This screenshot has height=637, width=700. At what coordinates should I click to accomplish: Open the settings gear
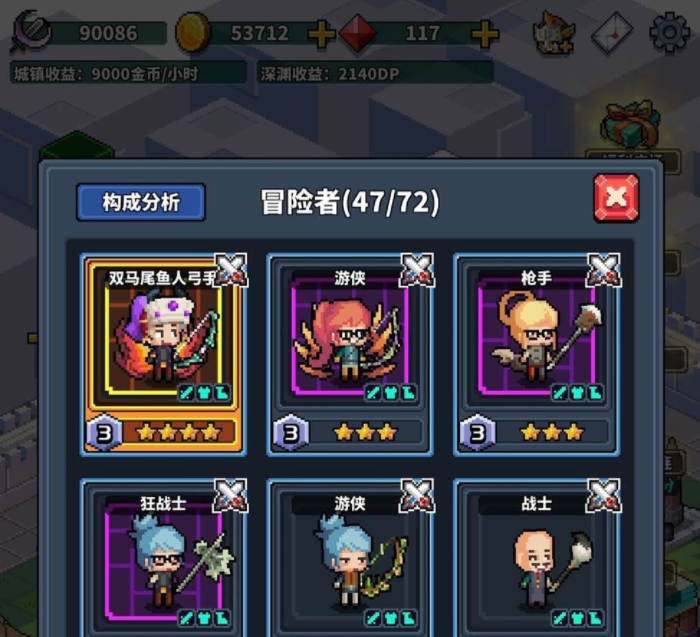(x=669, y=34)
